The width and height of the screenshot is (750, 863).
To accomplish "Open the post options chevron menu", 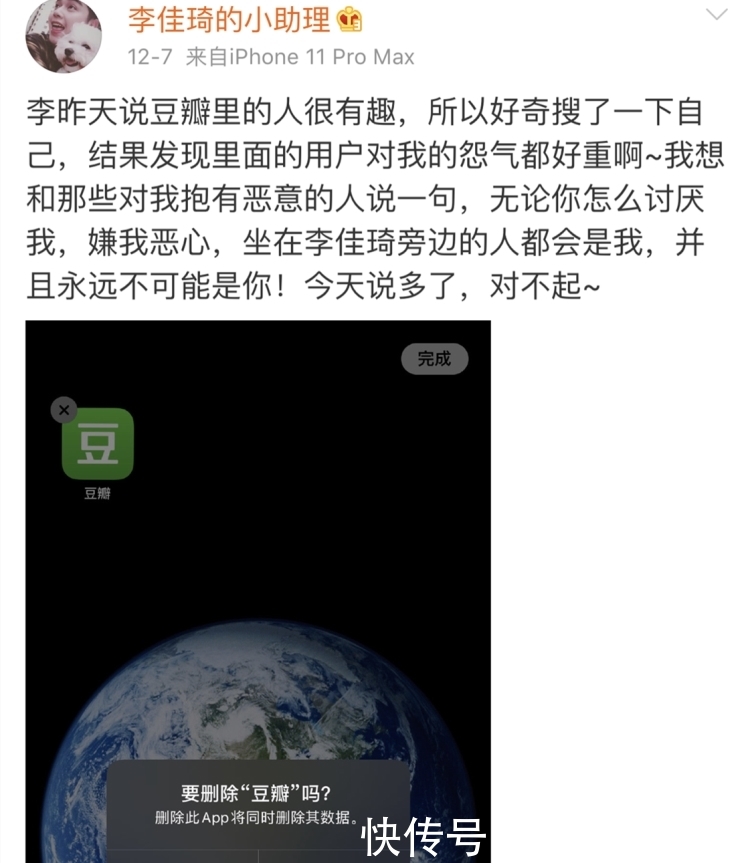I will (717, 16).
